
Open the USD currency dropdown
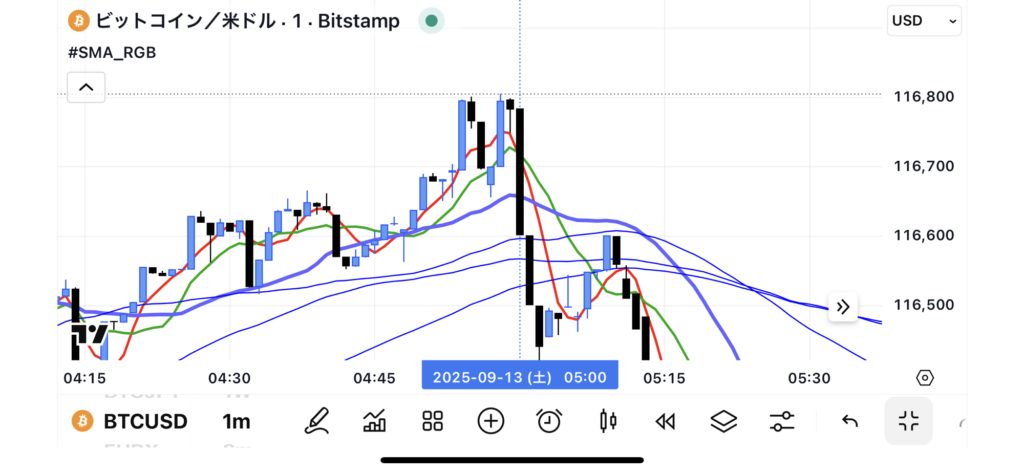tap(924, 20)
